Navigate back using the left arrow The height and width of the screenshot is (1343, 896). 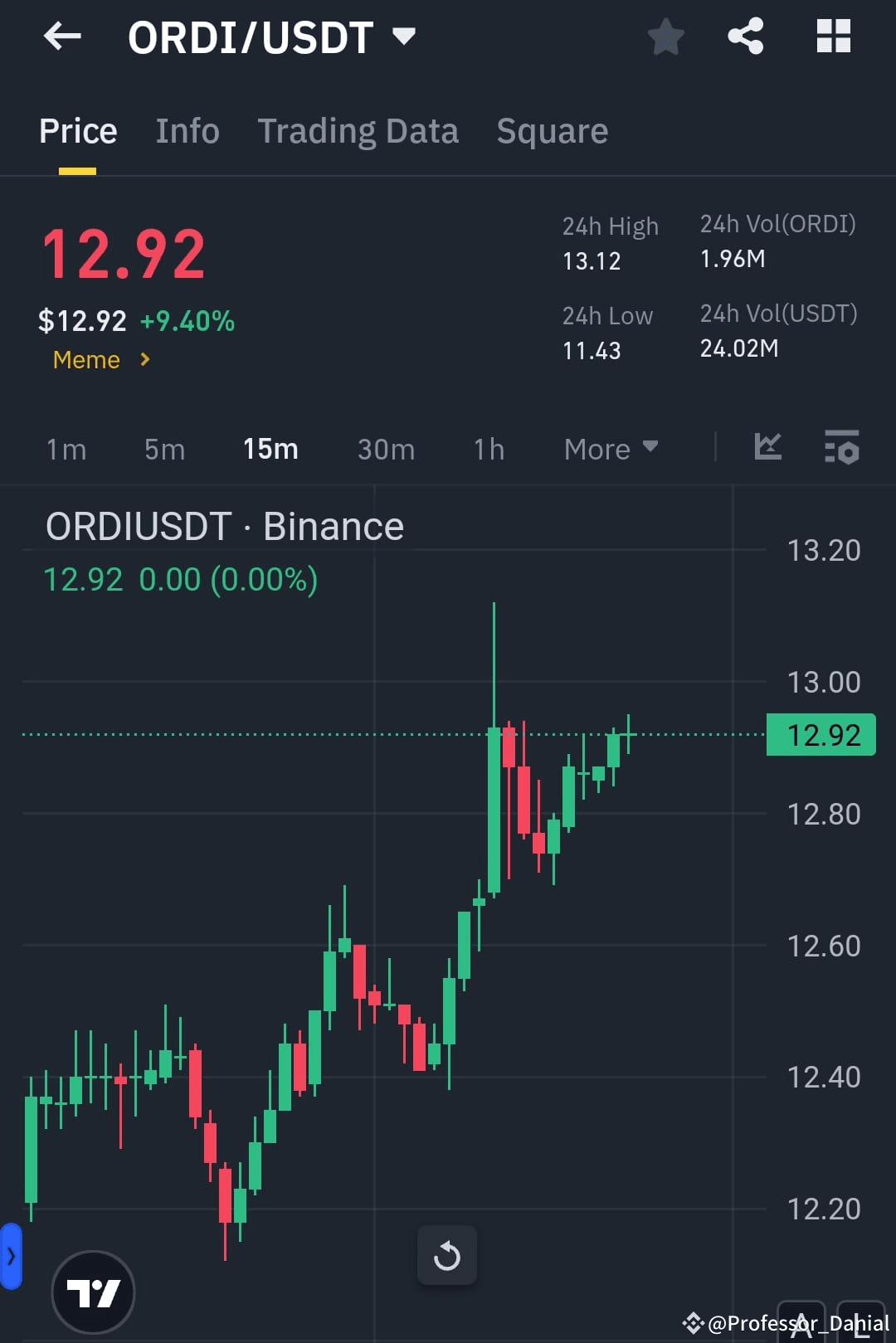(x=62, y=36)
